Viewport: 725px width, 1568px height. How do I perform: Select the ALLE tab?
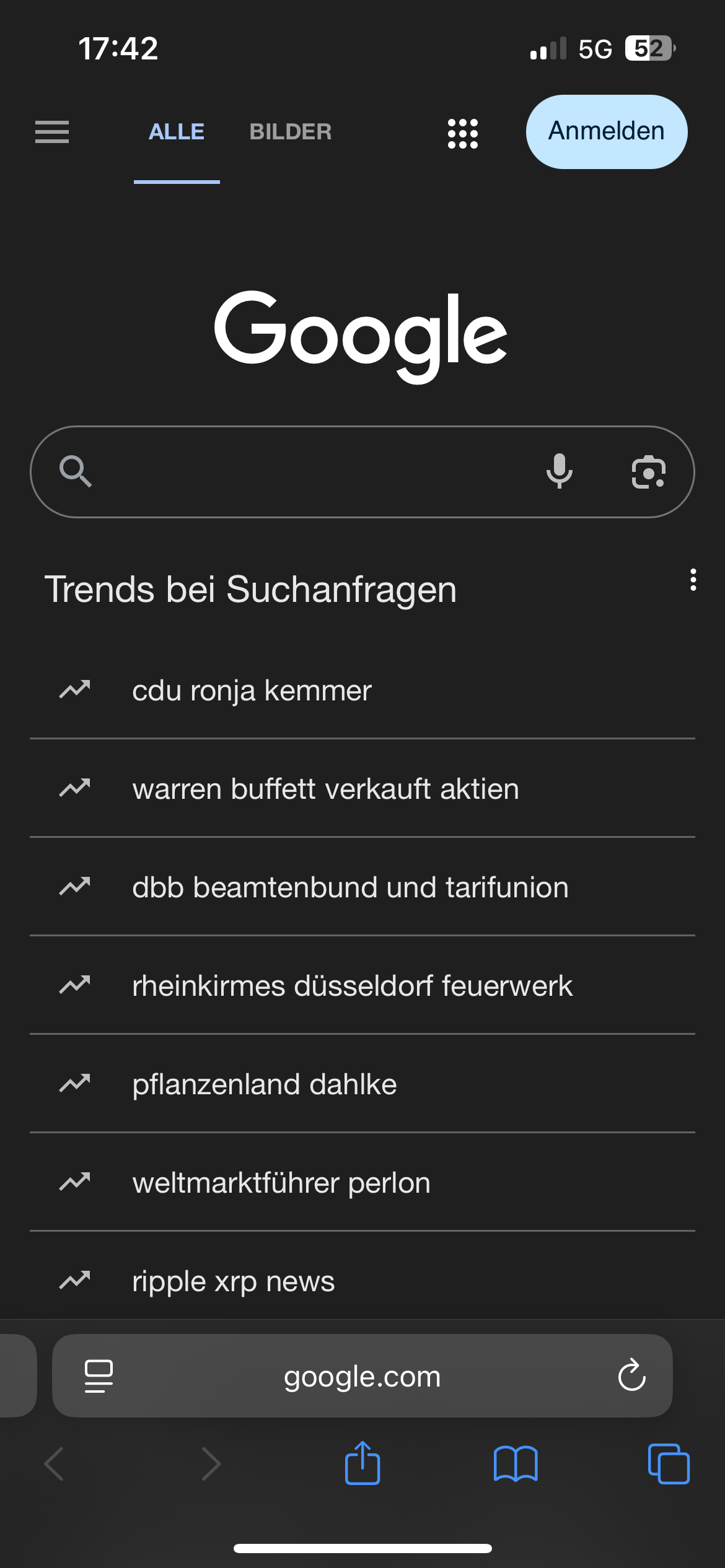point(177,132)
